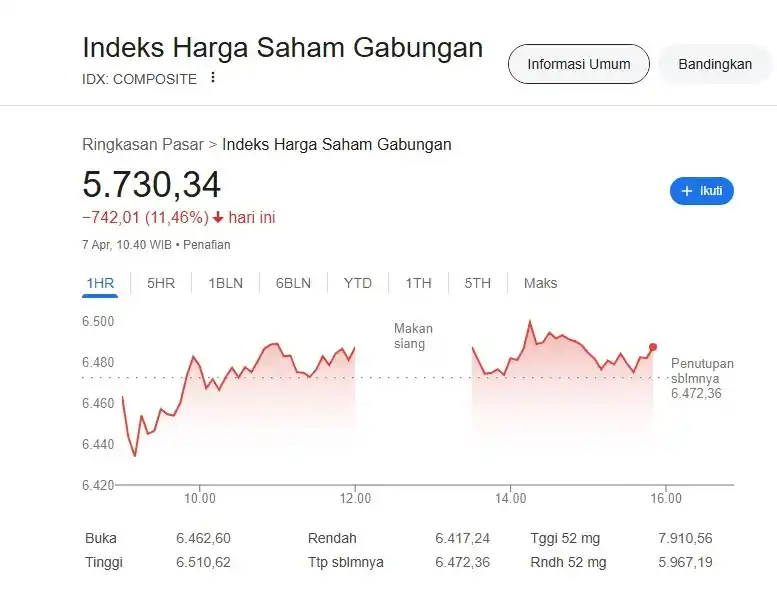Switch to the 5HR chart range
The image size is (777, 589).
[160, 283]
